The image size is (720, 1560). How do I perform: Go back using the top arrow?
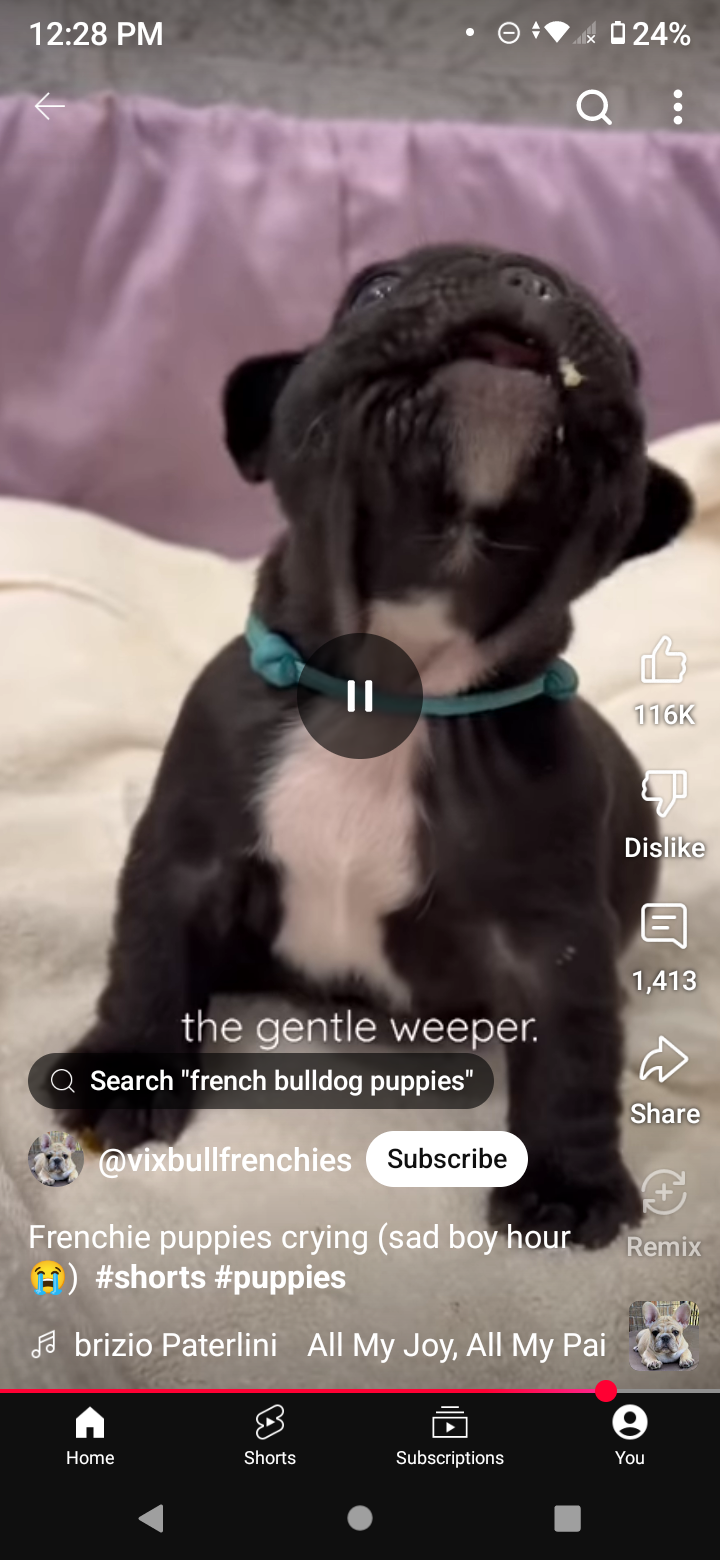pos(49,106)
